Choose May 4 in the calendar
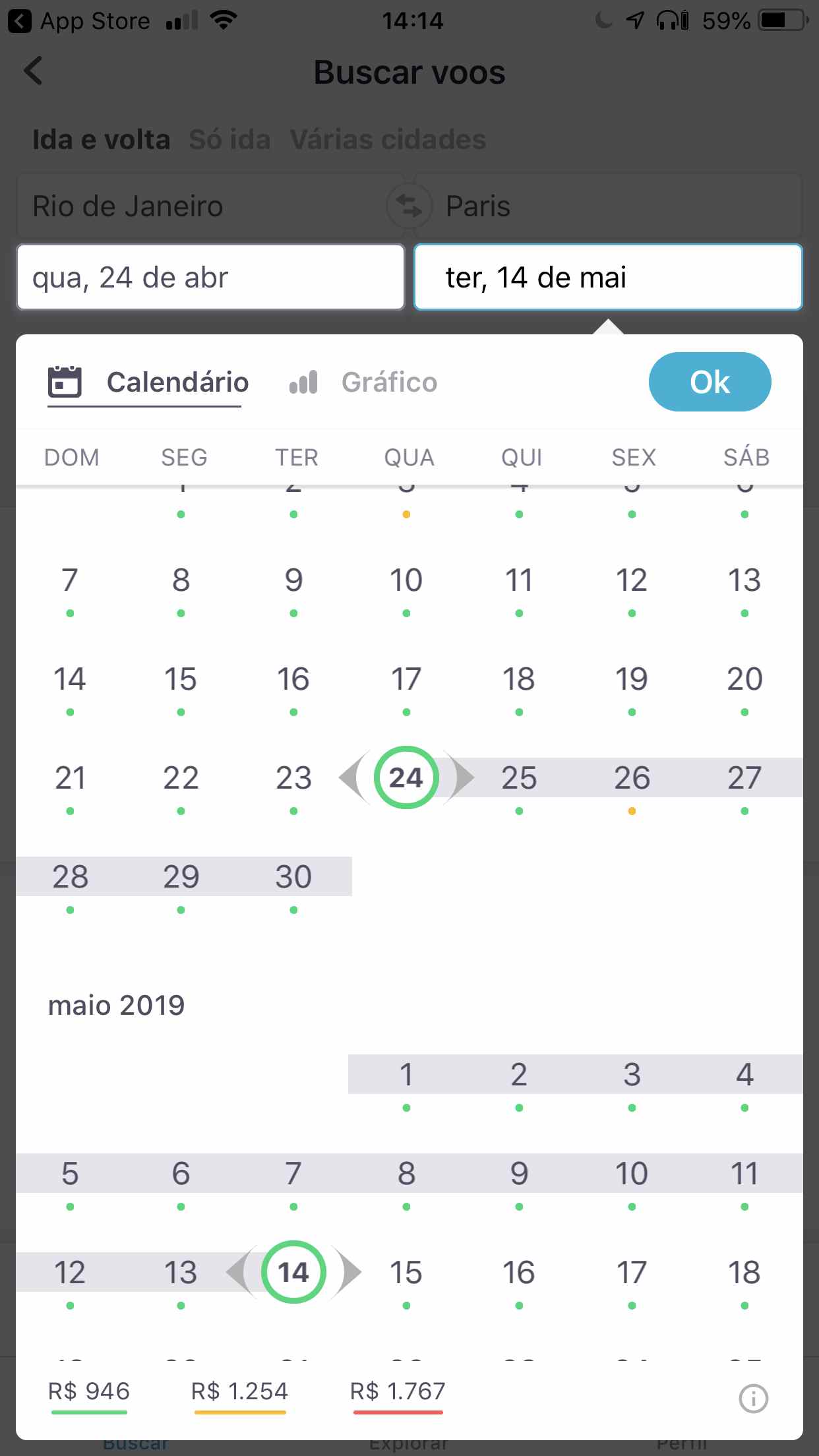This screenshot has width=819, height=1456. point(744,1076)
